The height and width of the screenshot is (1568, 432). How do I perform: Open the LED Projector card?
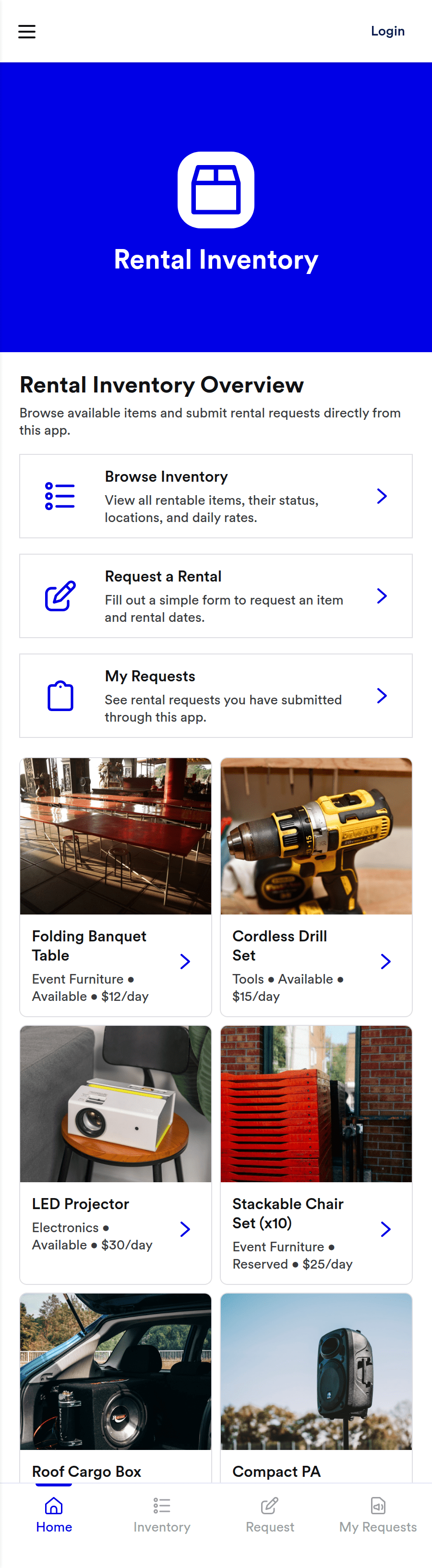click(116, 1154)
